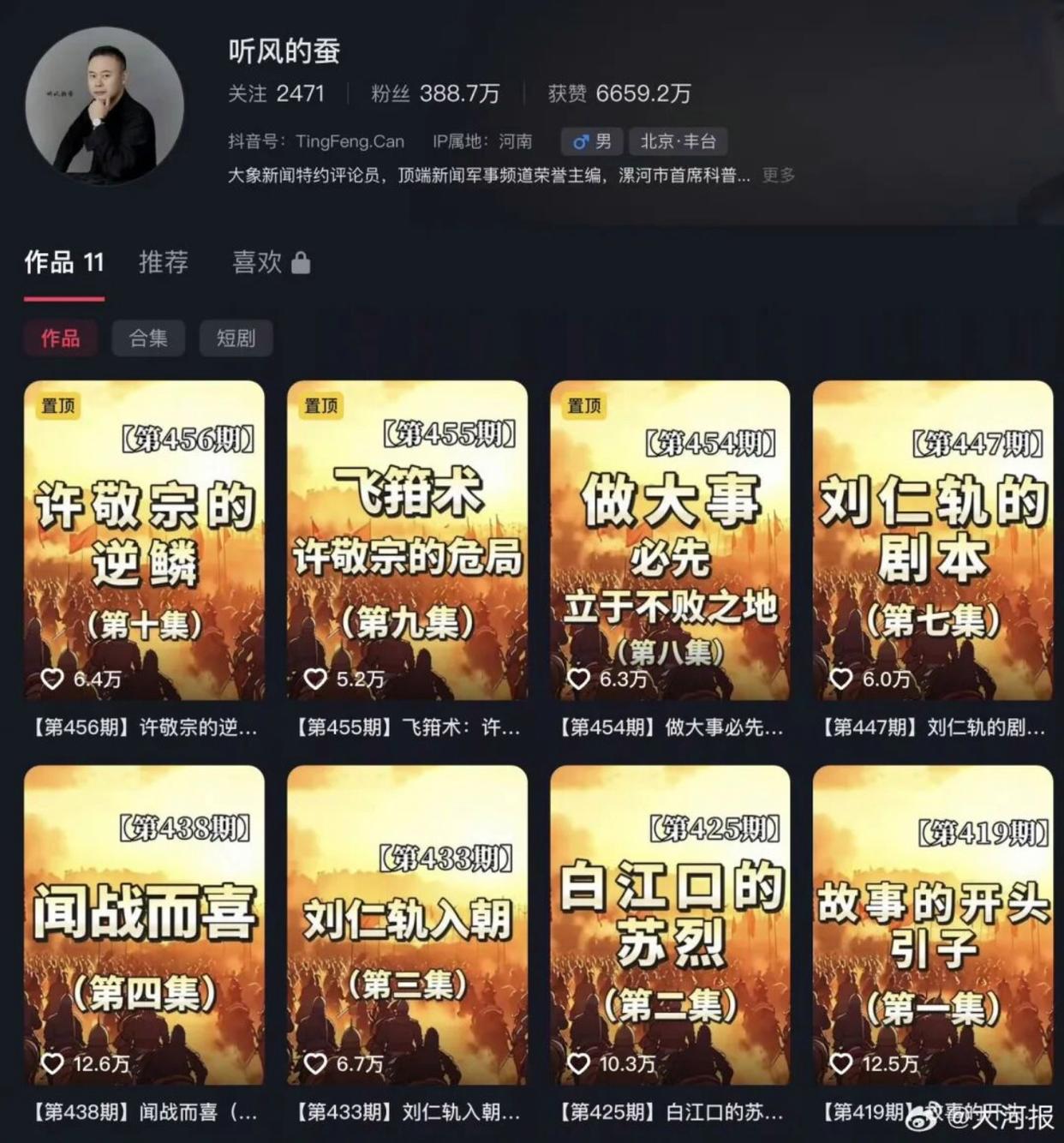Image resolution: width=1064 pixels, height=1143 pixels.
Task: View the 粉丝 388.7万 followers list
Action: [x=434, y=93]
